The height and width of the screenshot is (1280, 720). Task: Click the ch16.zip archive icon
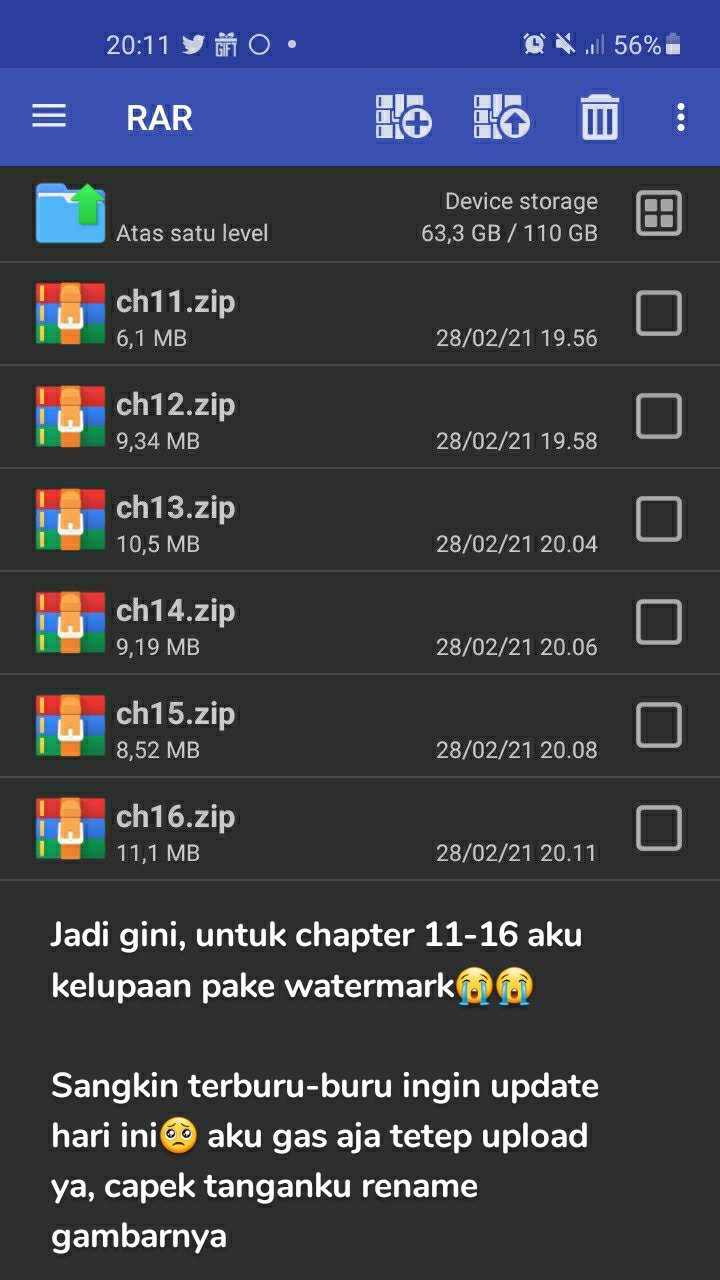pos(69,827)
